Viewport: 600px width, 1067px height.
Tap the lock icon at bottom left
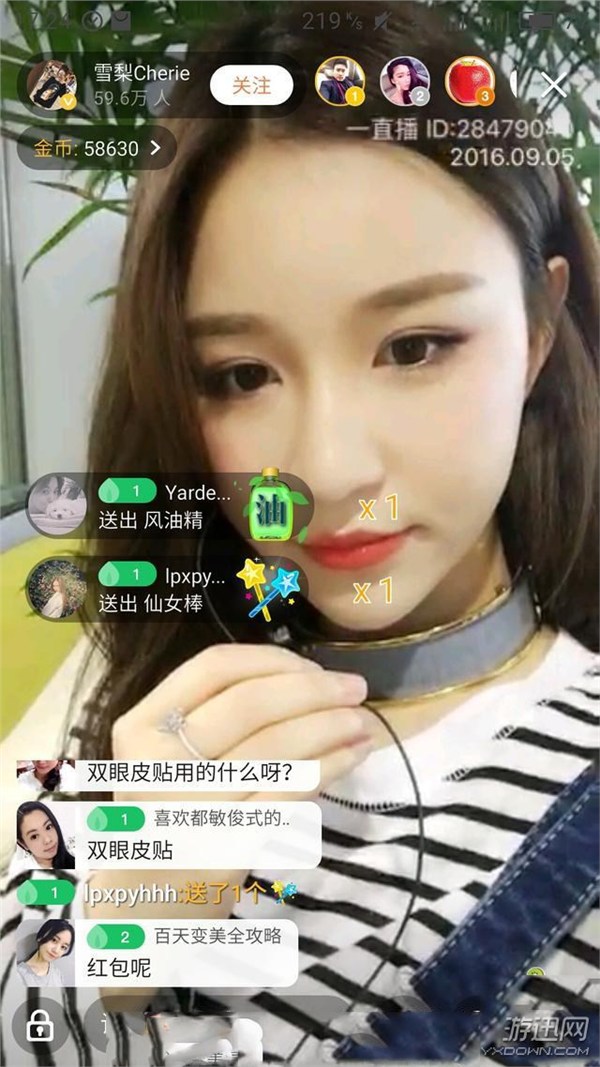point(39,1025)
